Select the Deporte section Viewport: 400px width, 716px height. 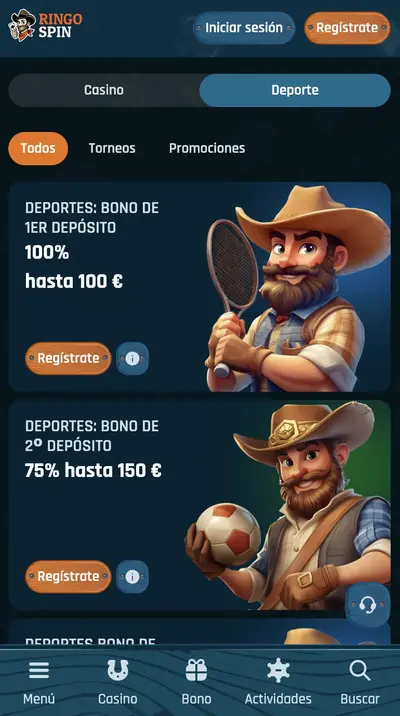click(295, 90)
